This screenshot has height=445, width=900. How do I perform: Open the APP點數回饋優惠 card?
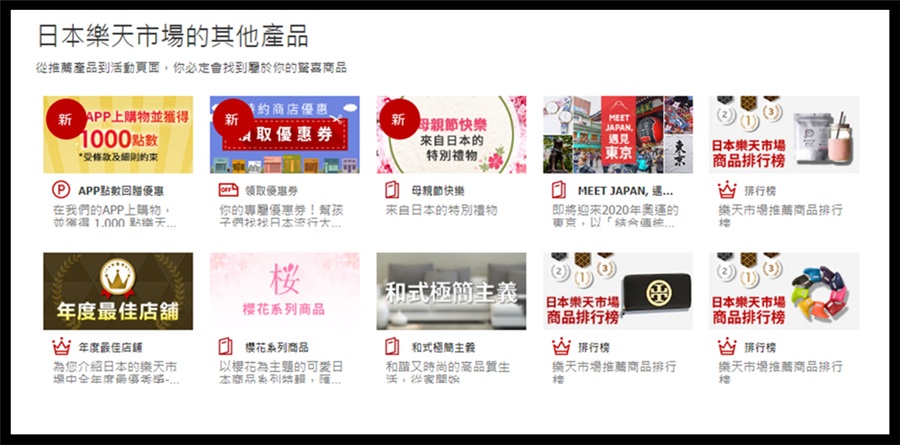(x=118, y=135)
